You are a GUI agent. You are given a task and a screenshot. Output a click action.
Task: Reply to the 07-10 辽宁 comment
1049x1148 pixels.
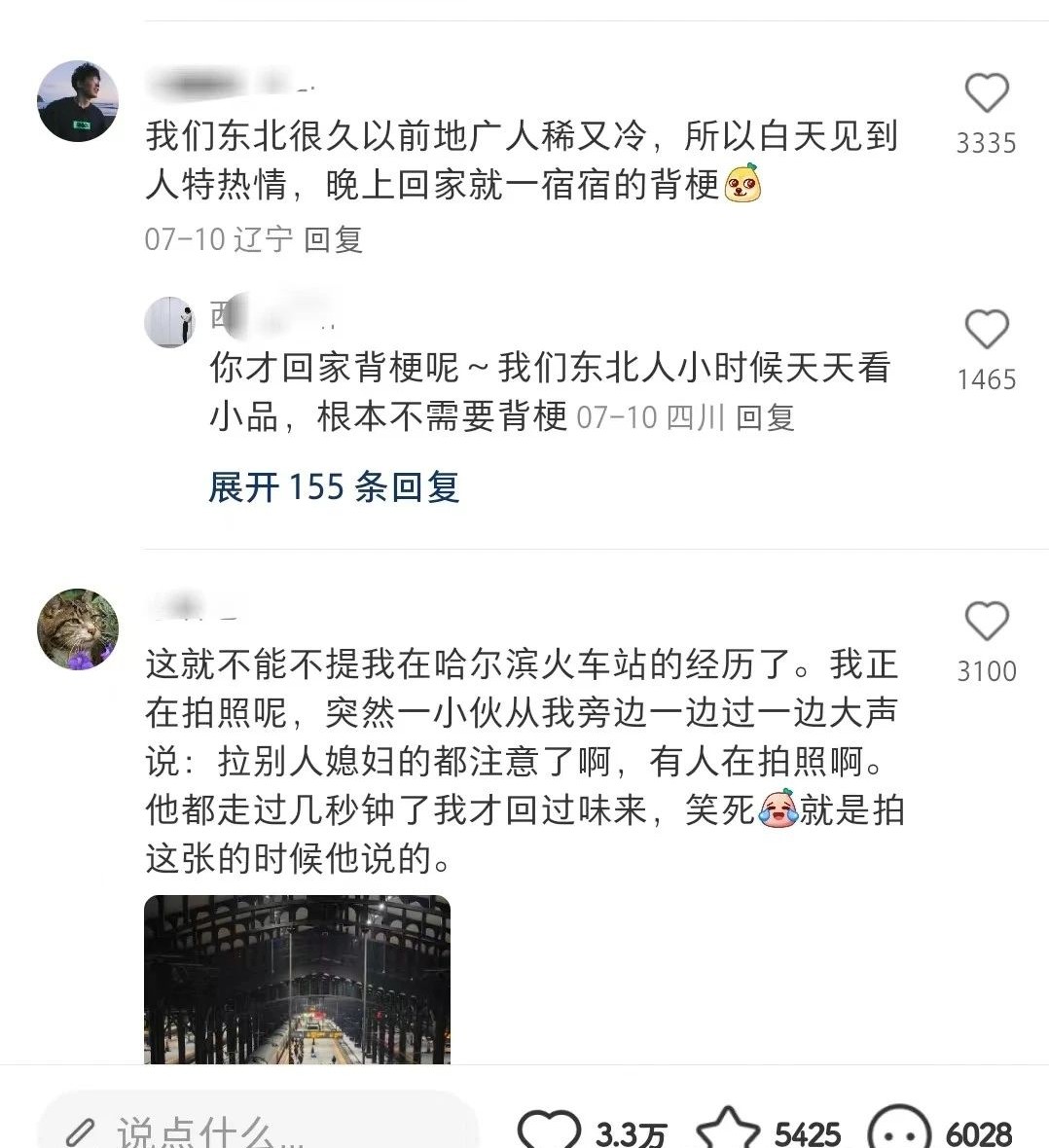click(x=334, y=239)
